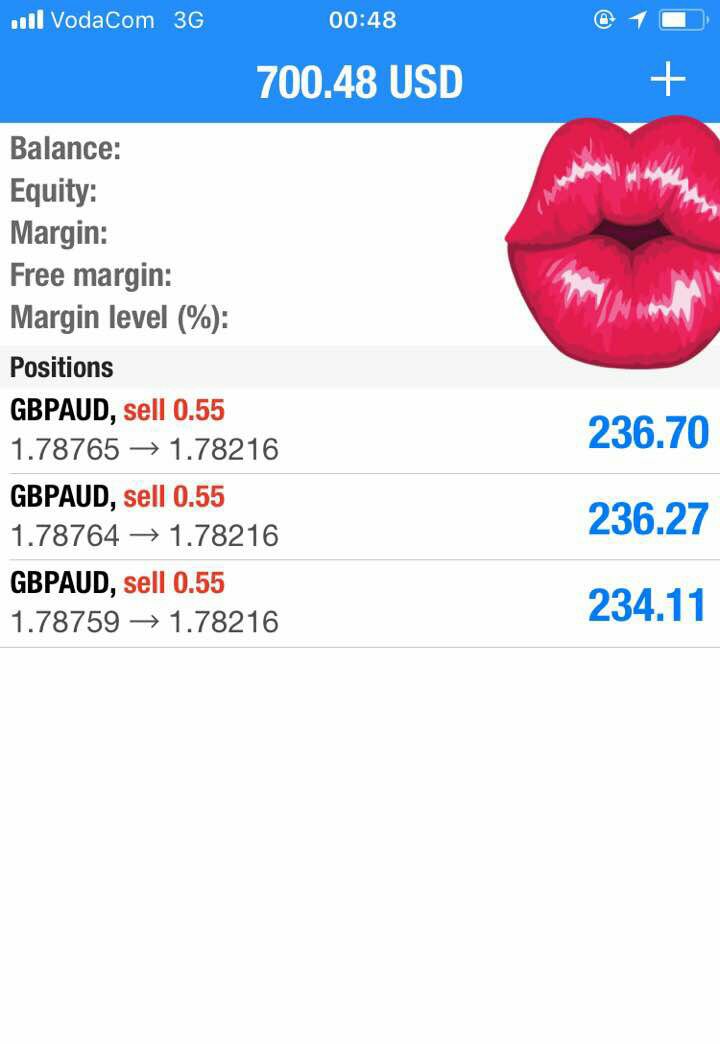Screen dimensions: 720x1044
Task: Open the GBPAUD position with profit 236.70
Action: point(359,431)
